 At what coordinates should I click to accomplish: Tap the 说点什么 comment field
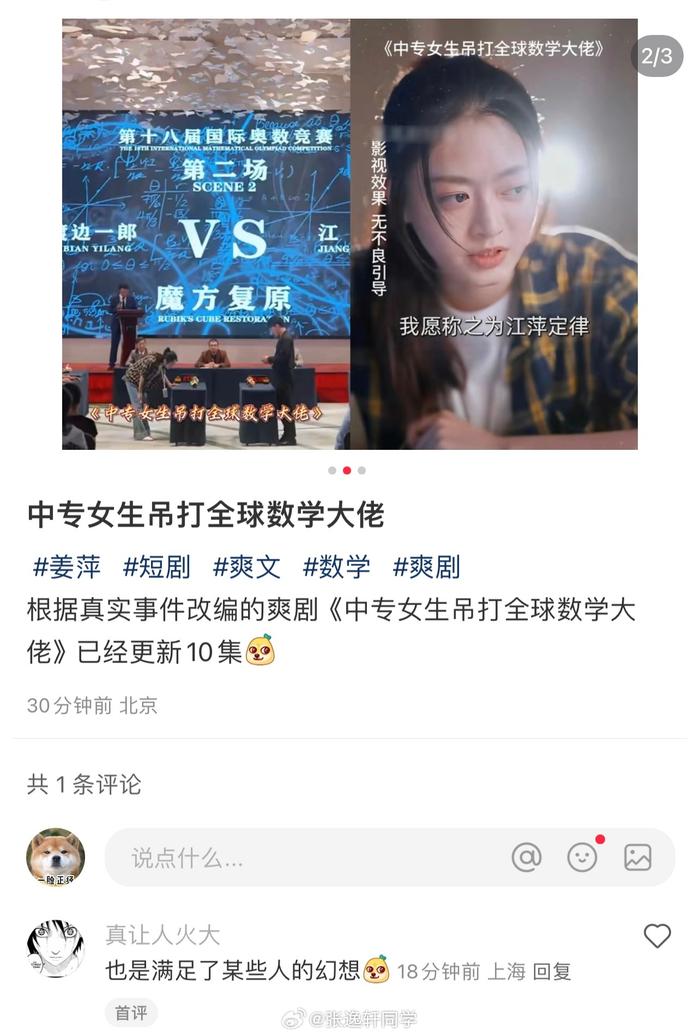(300, 857)
